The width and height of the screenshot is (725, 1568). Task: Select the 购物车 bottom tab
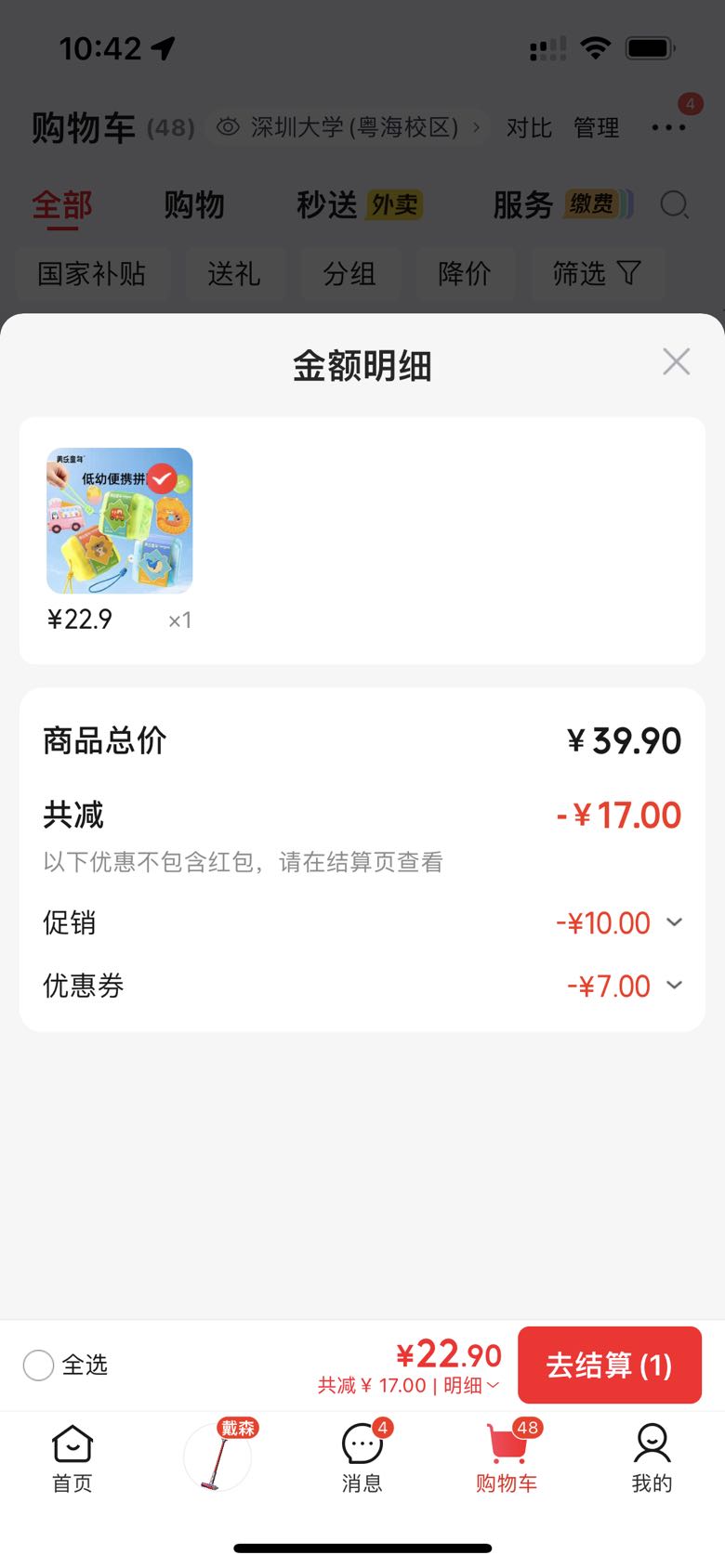pos(507,1458)
